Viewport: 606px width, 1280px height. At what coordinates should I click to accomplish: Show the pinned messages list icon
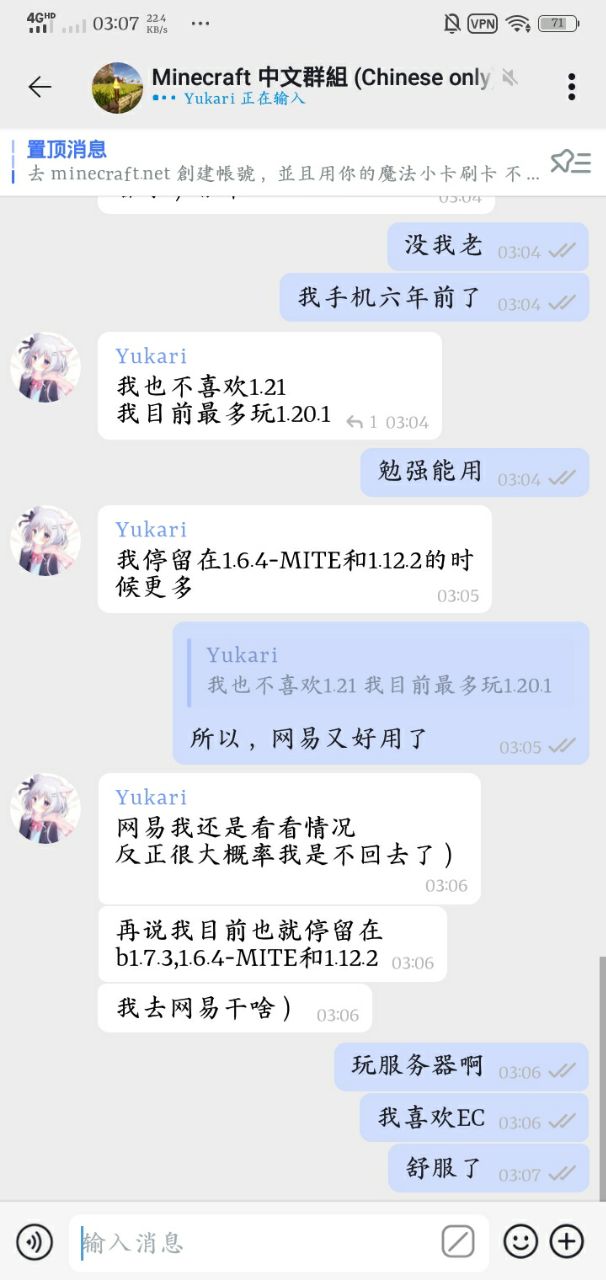571,161
